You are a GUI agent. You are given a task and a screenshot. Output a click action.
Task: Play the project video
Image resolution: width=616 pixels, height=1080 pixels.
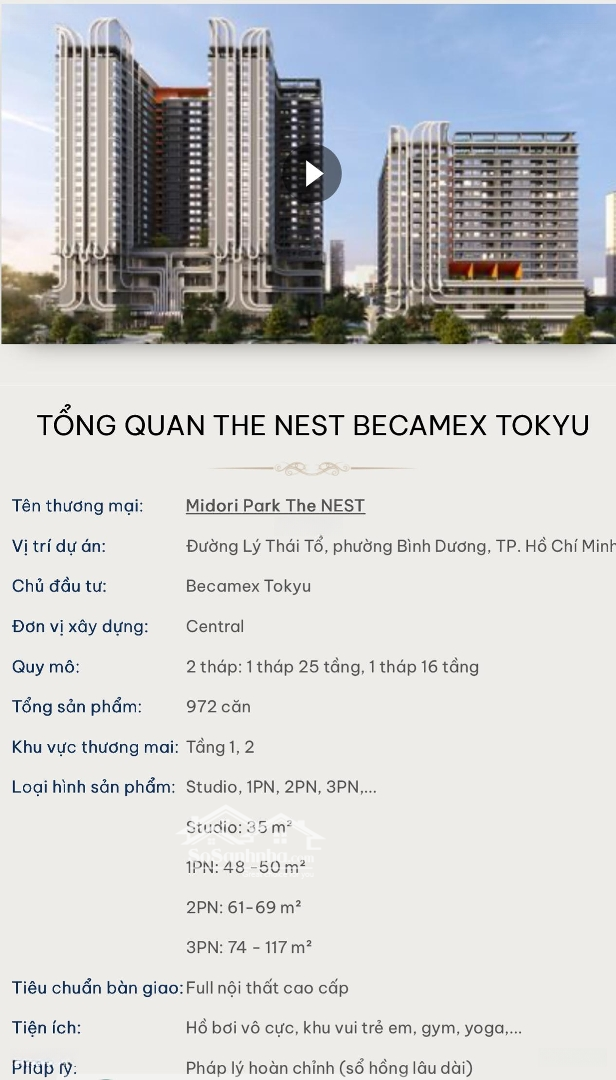(x=315, y=174)
